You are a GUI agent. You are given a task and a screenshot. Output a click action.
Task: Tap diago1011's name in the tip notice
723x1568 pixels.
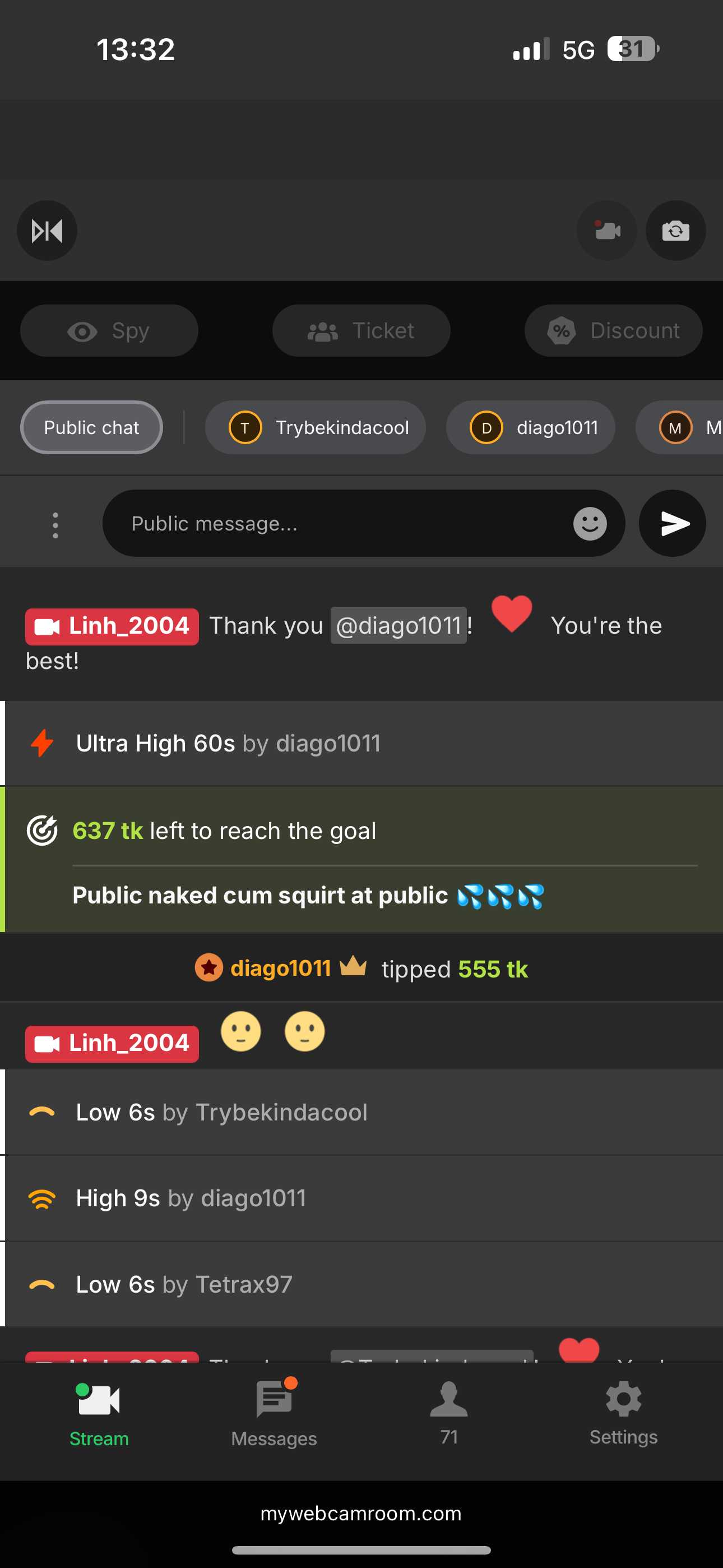tap(281, 968)
